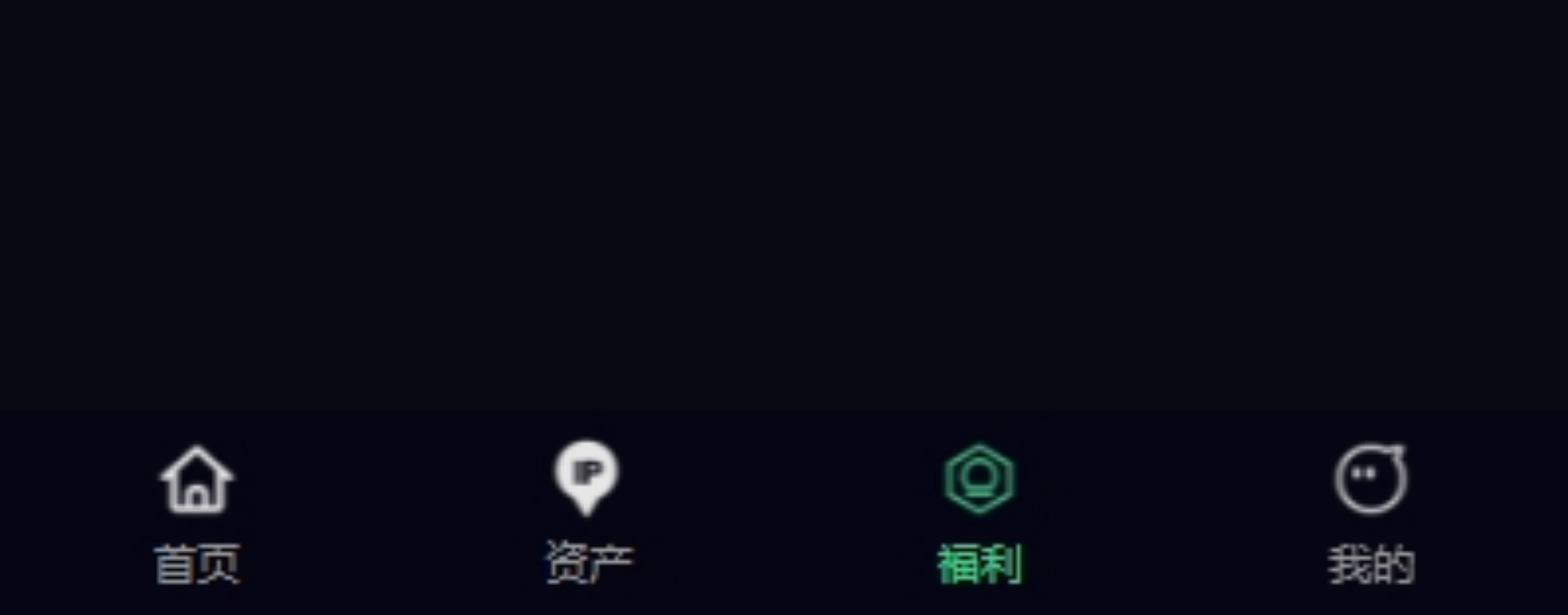Go to the 我的 profile tab
This screenshot has height=615, width=1568.
(1370, 512)
